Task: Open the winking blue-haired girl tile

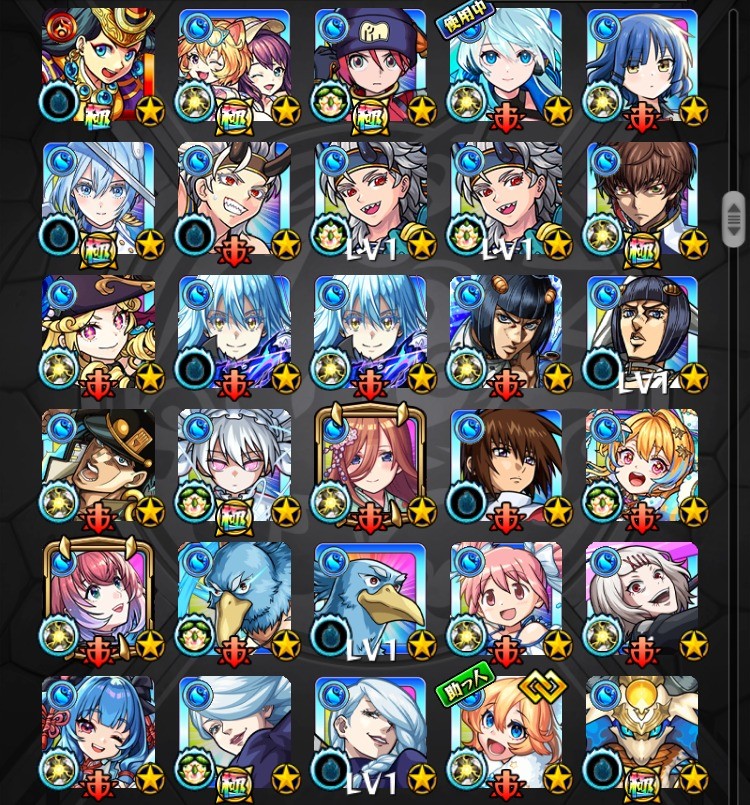Action: pos(98,733)
